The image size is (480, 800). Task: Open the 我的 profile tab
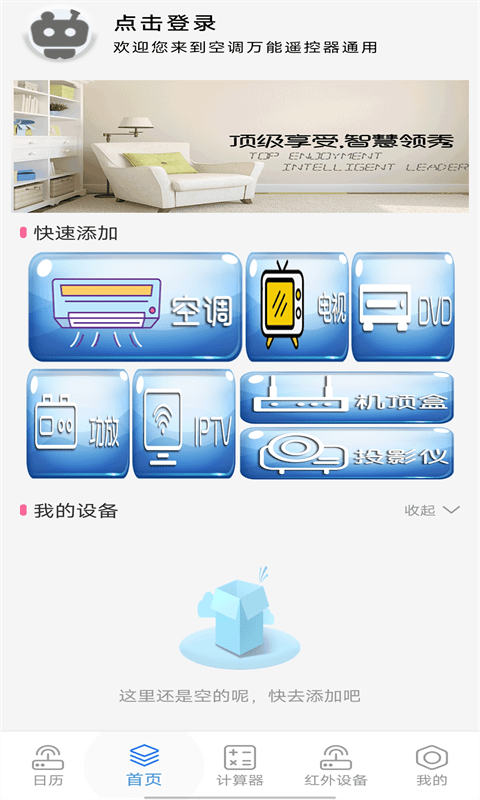[x=432, y=765]
